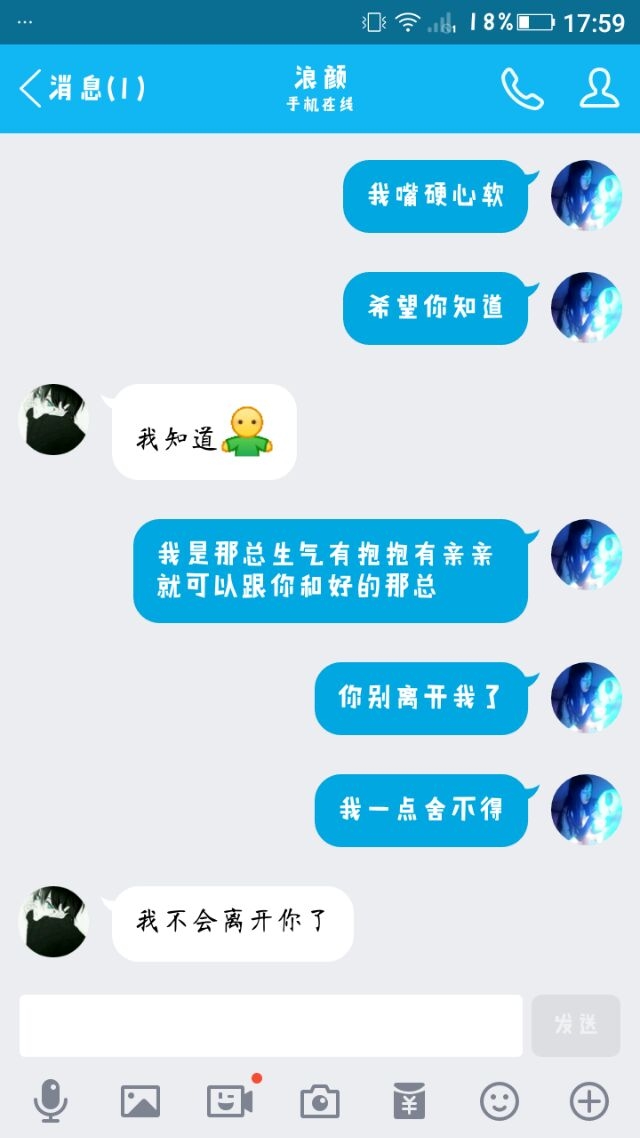The image size is (640, 1138).
Task: Tap my avatar beside 我嘴硬心软
Action: click(x=586, y=195)
